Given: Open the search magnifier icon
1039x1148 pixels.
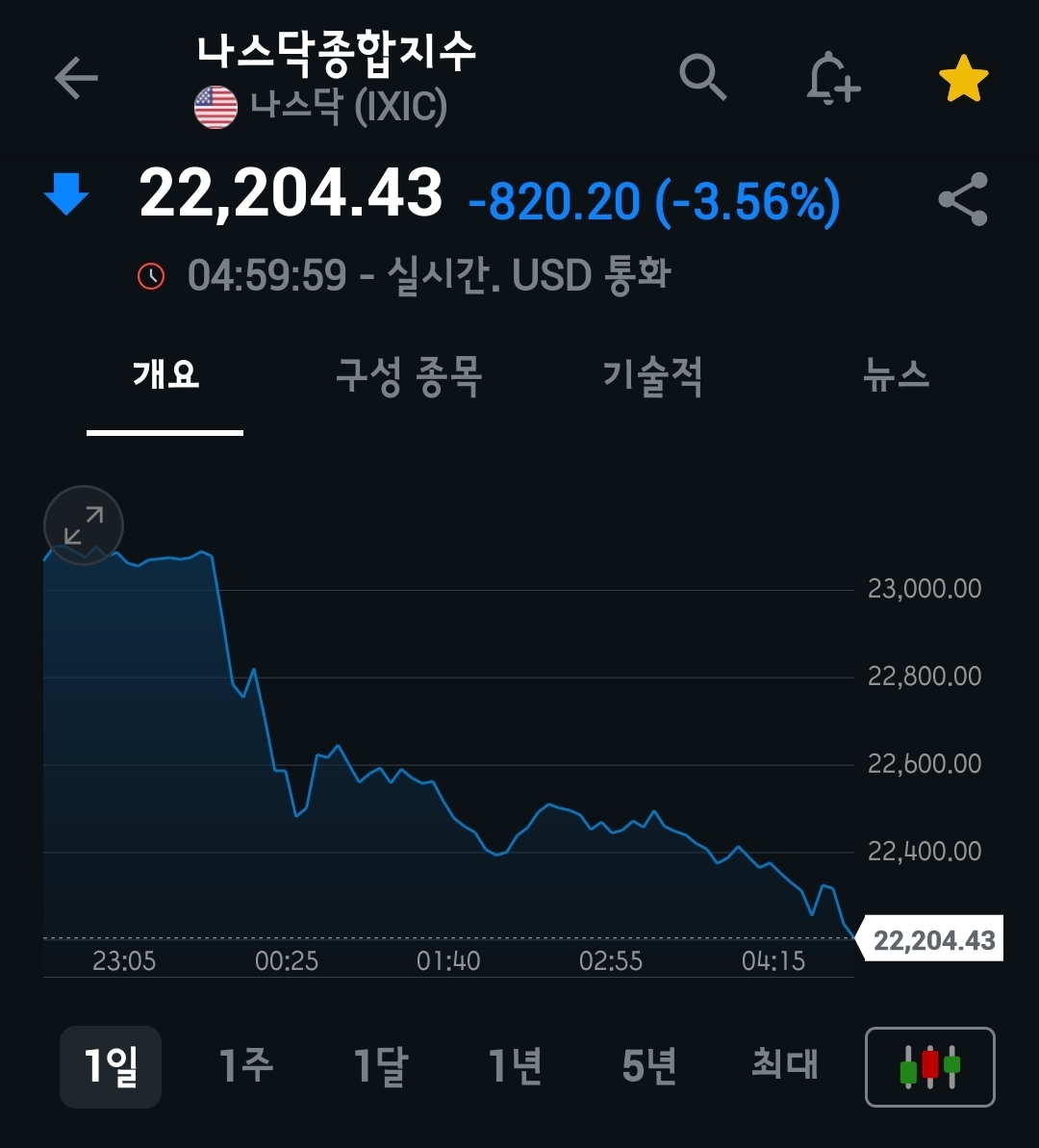Looking at the screenshot, I should (x=703, y=77).
